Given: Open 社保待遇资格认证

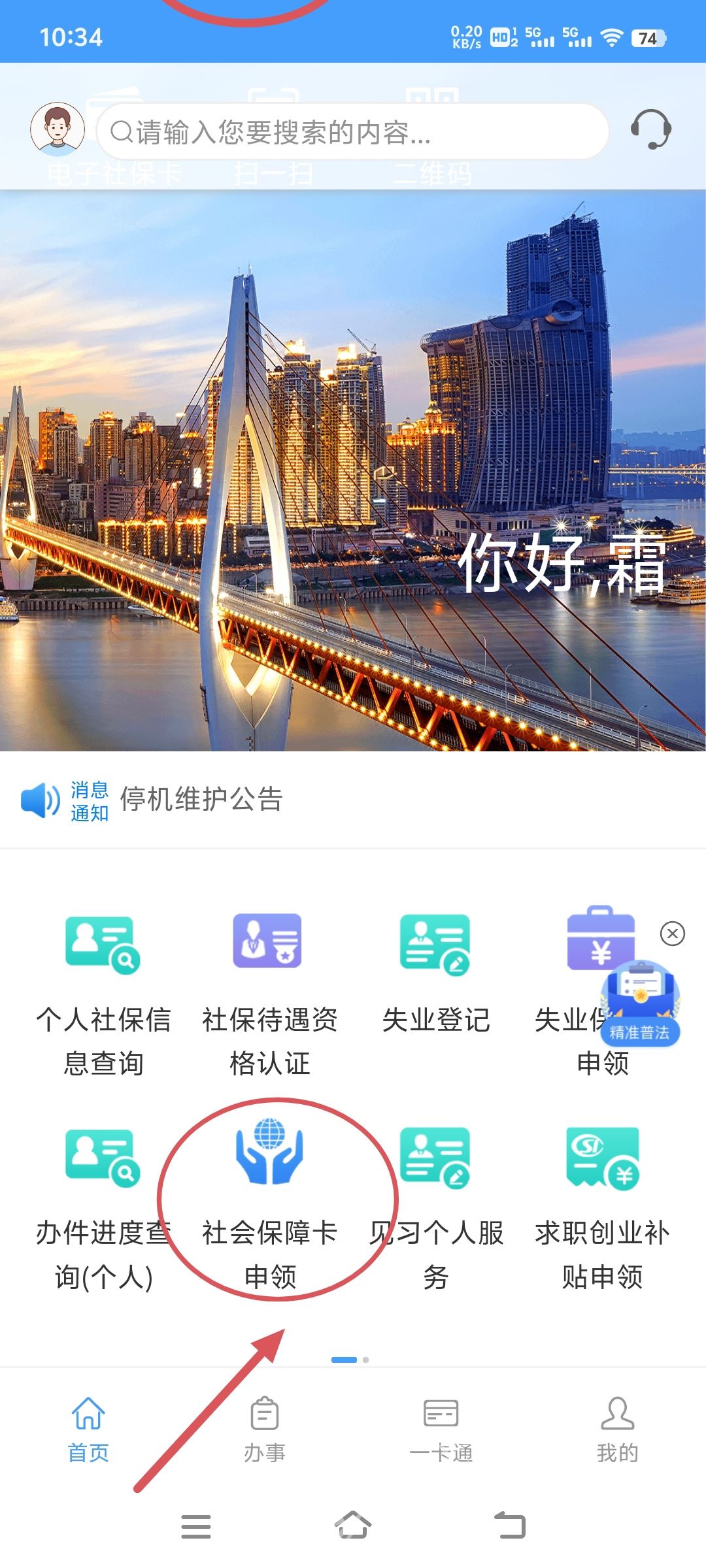Looking at the screenshot, I should pos(269,993).
